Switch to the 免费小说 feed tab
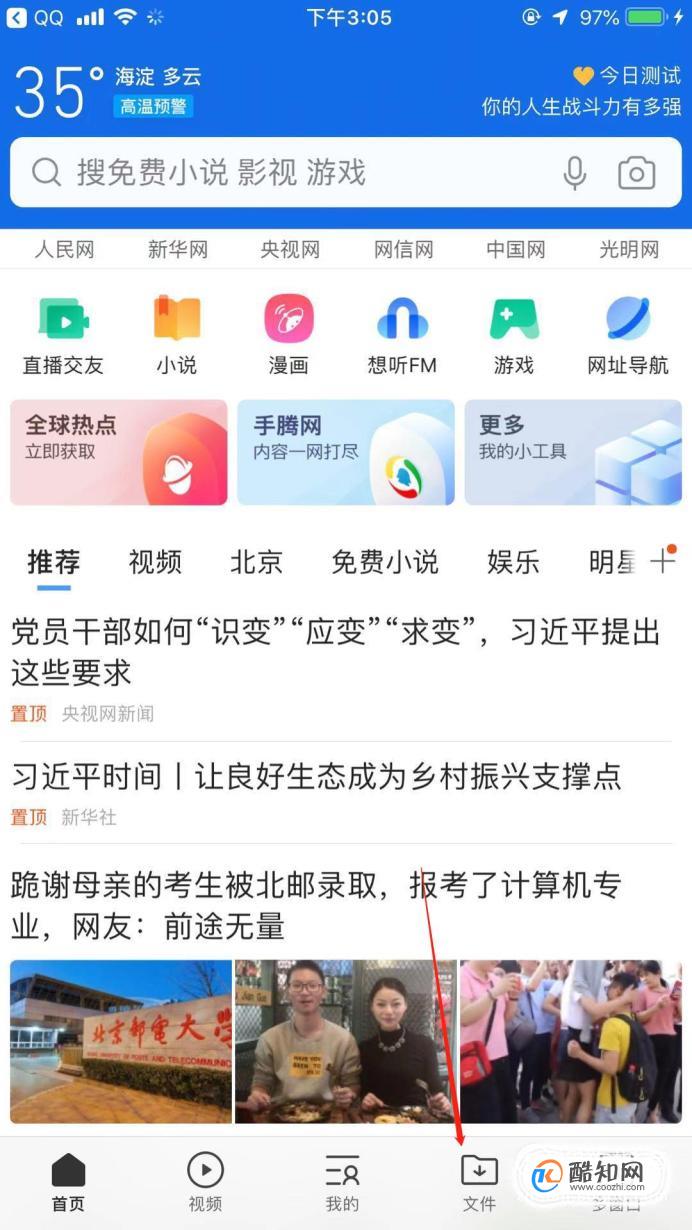Image resolution: width=692 pixels, height=1230 pixels. (384, 562)
